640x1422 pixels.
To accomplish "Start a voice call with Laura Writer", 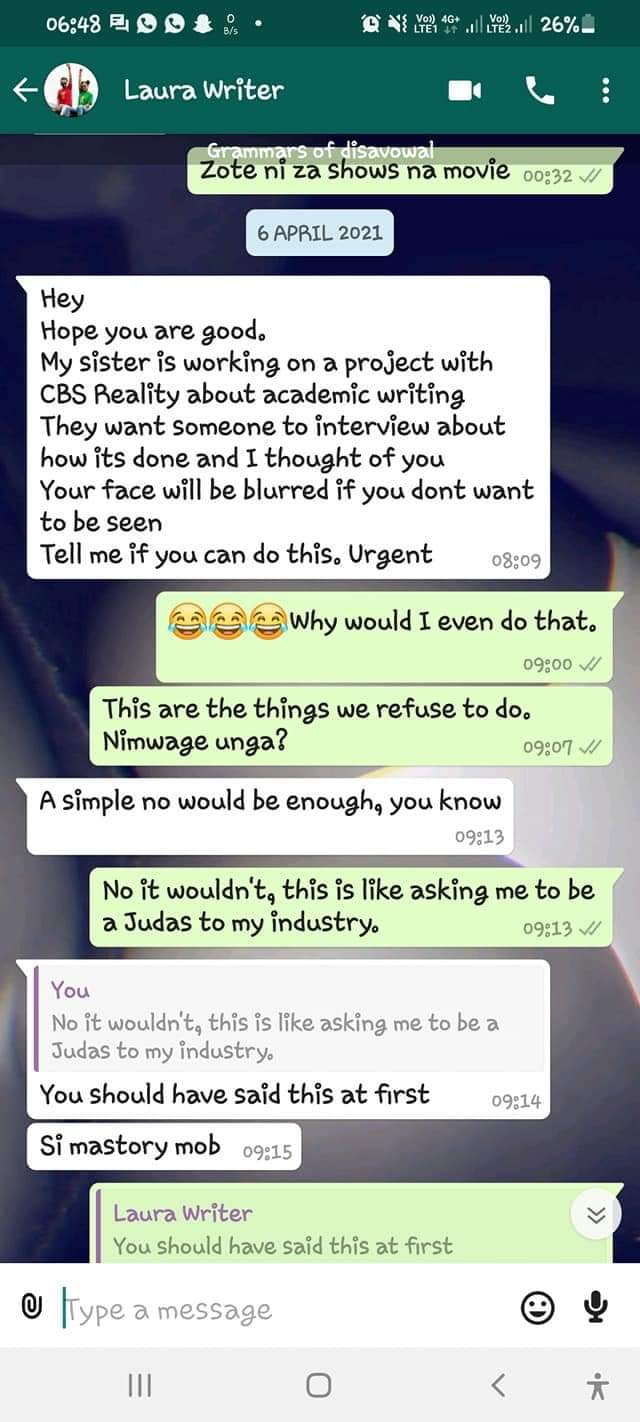I will 539,91.
